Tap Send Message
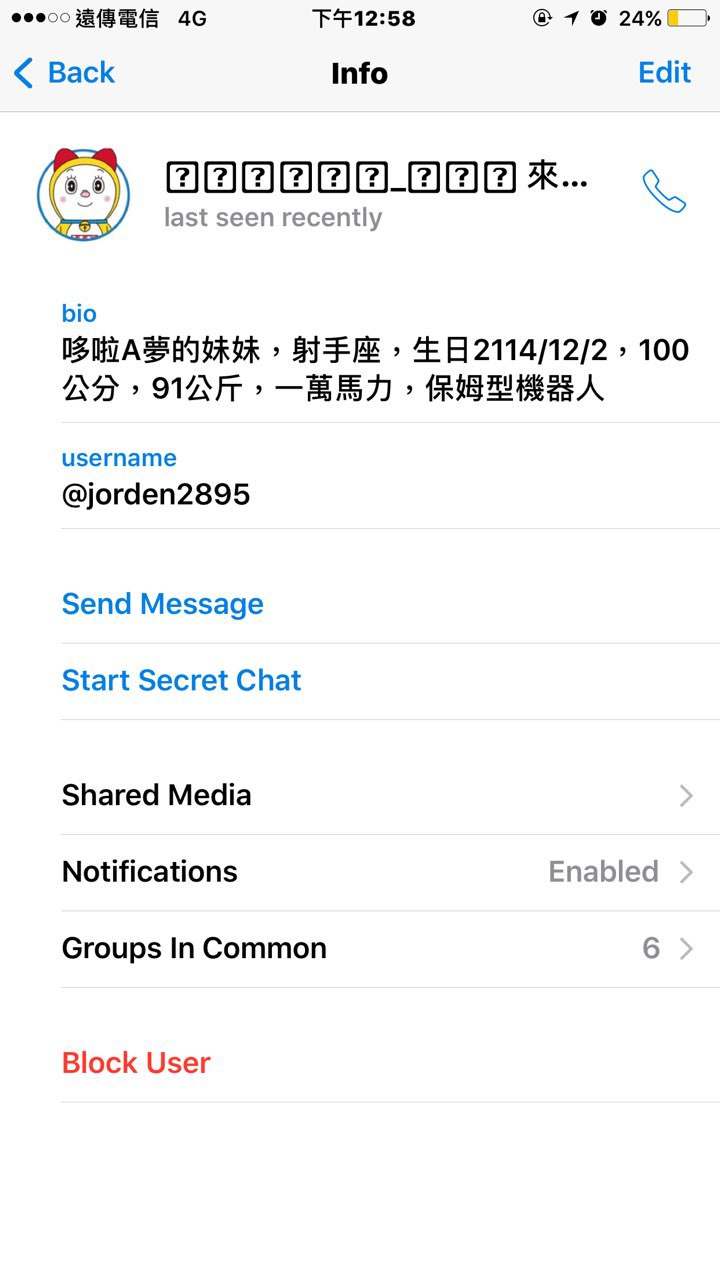This screenshot has width=720, height=1280. [x=163, y=604]
